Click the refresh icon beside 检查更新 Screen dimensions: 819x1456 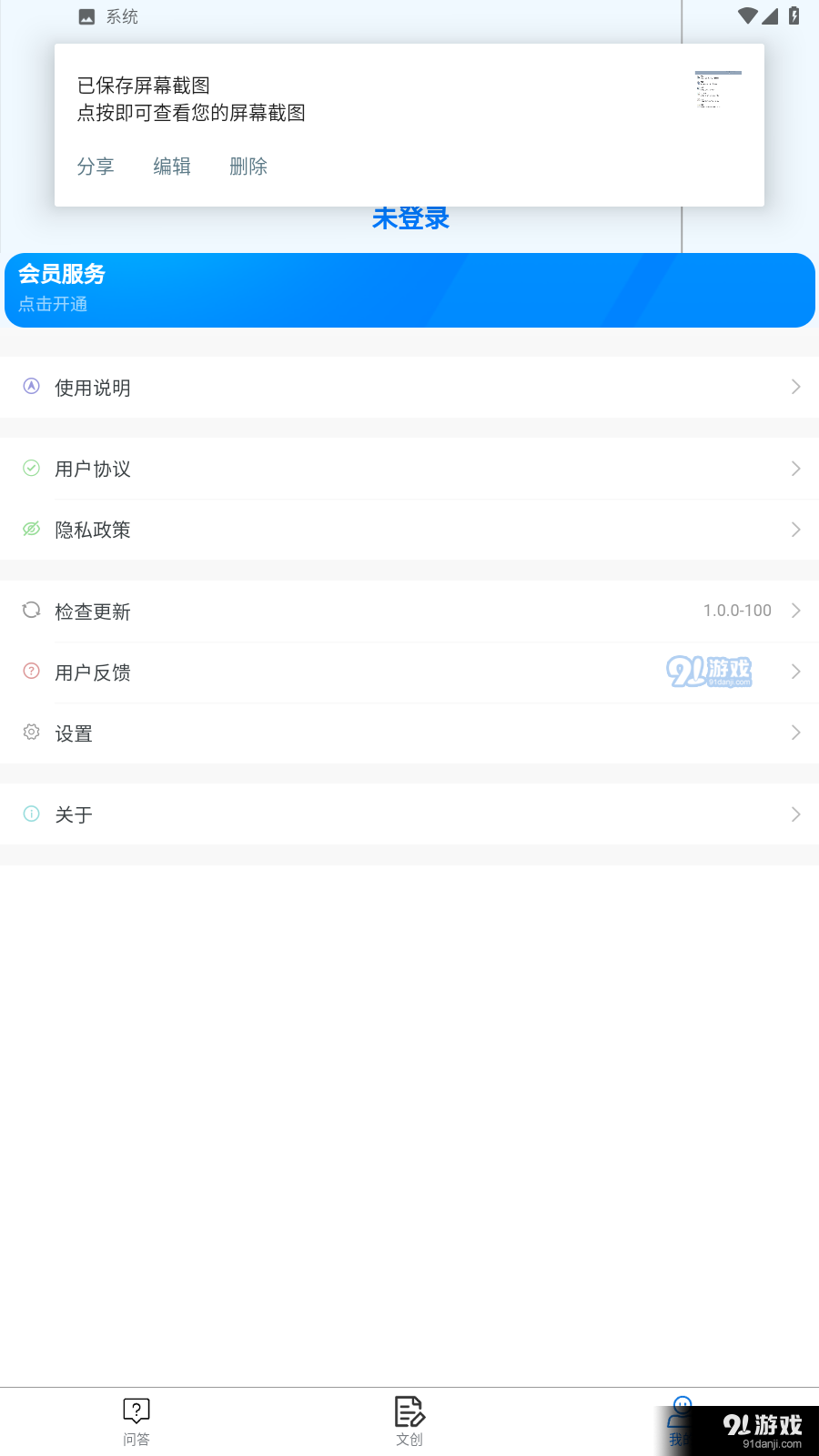(x=30, y=610)
